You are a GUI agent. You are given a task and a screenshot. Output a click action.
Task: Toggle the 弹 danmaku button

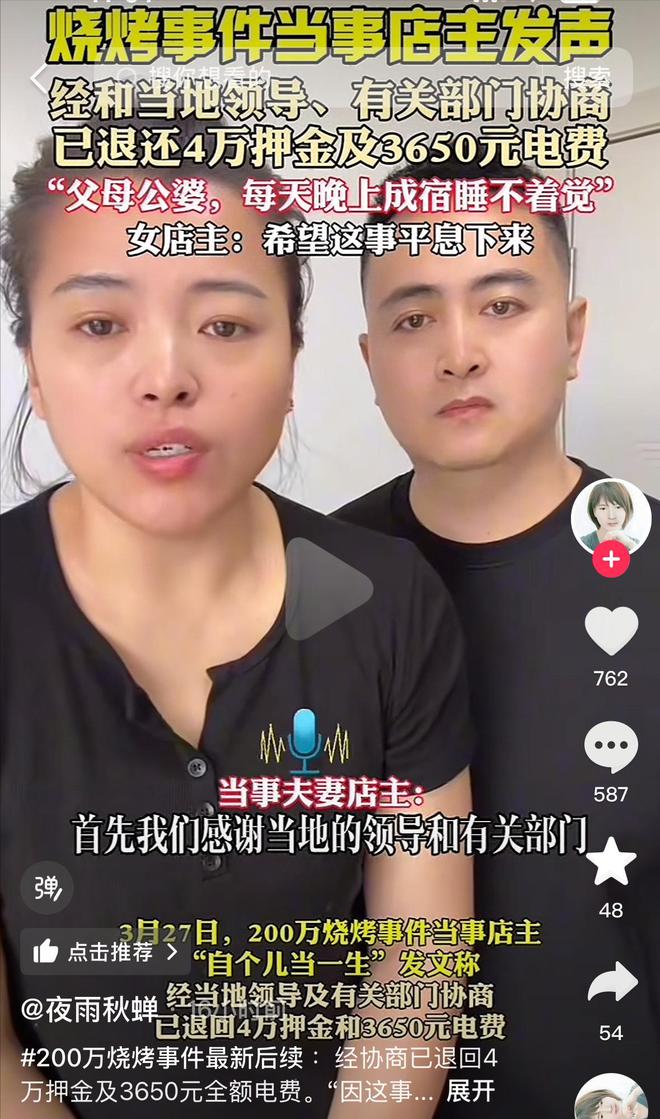pos(47,887)
